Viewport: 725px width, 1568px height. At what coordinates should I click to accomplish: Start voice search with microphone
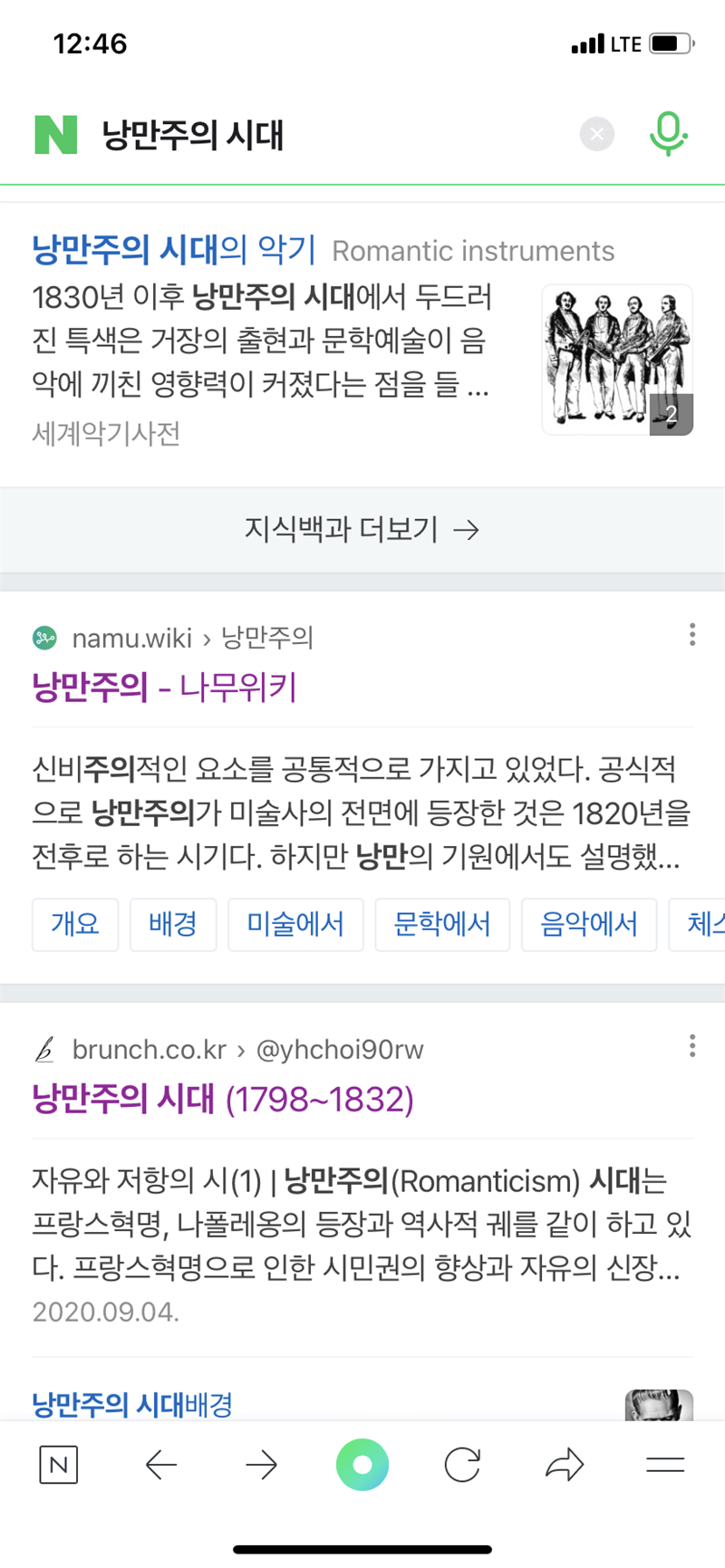[x=668, y=134]
